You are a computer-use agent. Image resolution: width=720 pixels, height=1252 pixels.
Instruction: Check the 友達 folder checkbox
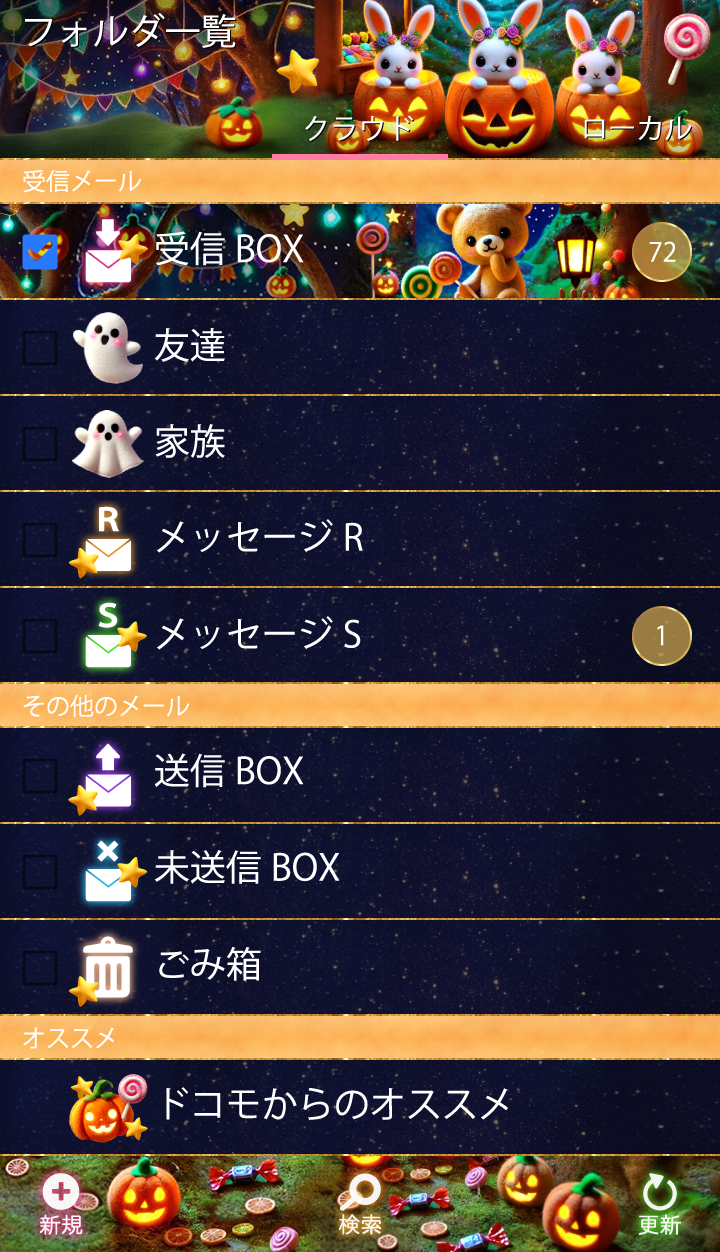tap(40, 347)
